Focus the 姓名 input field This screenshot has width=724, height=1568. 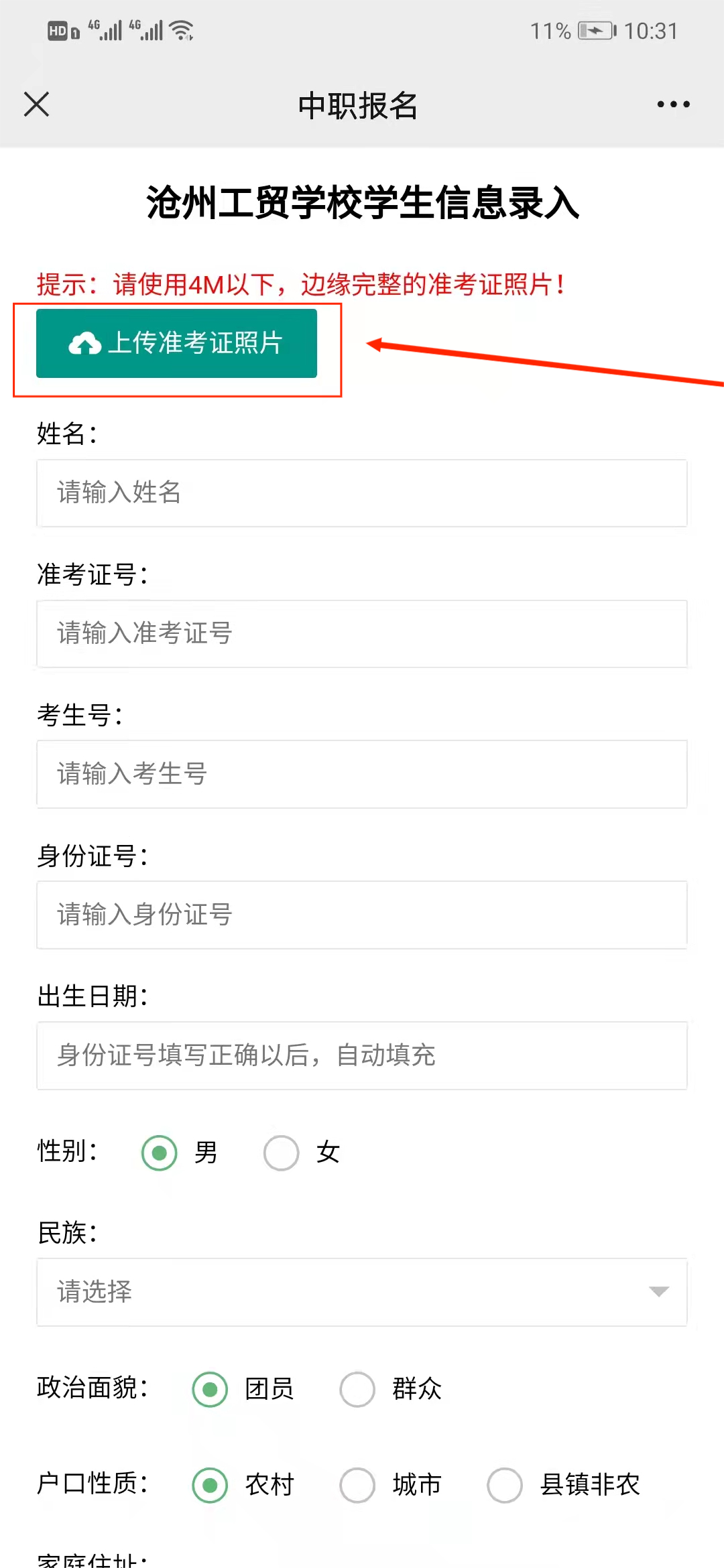point(362,493)
